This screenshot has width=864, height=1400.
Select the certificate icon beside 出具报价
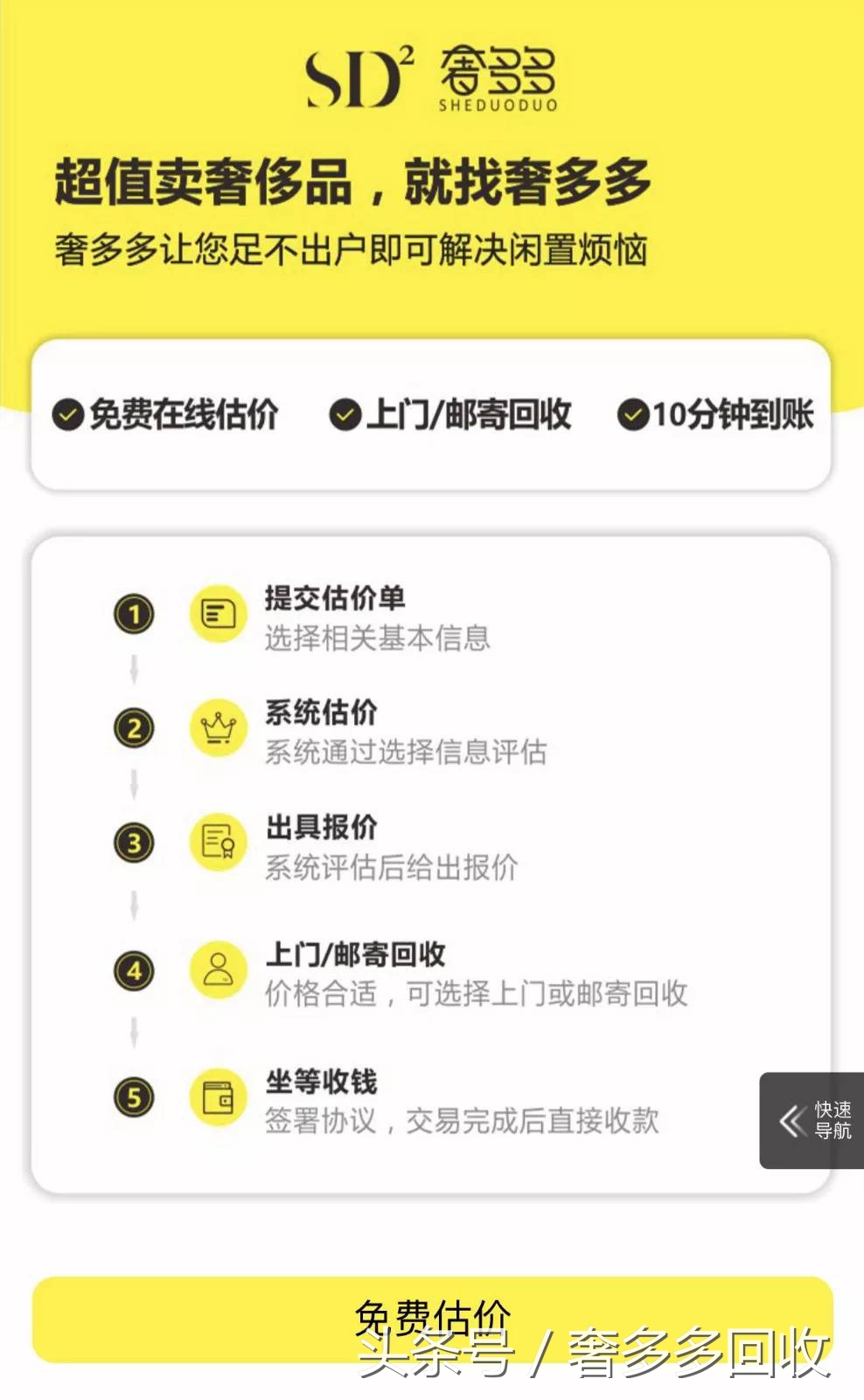pos(219,843)
